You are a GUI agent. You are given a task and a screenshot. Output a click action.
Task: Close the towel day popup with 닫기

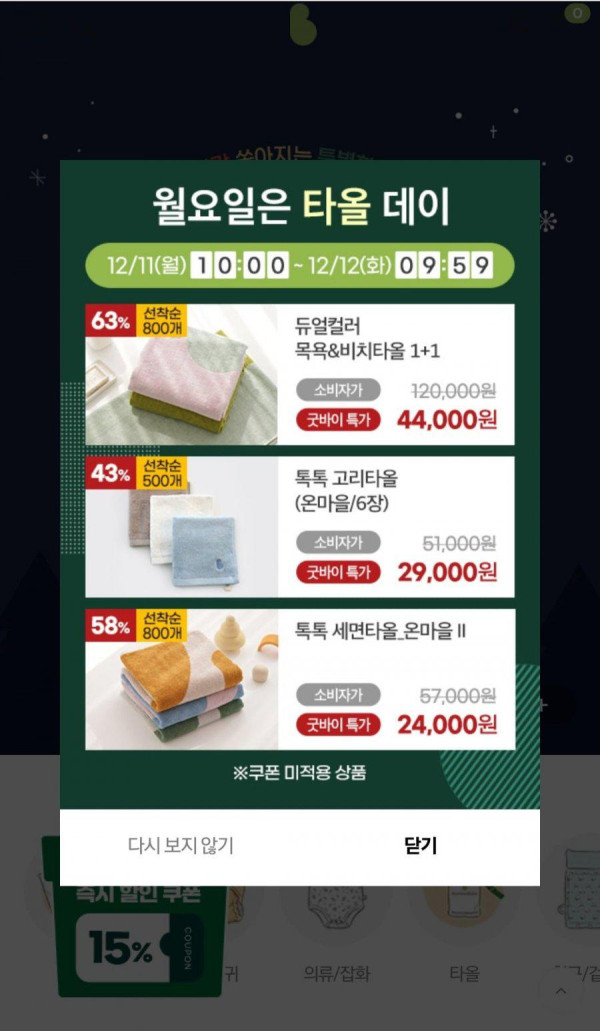coord(420,846)
